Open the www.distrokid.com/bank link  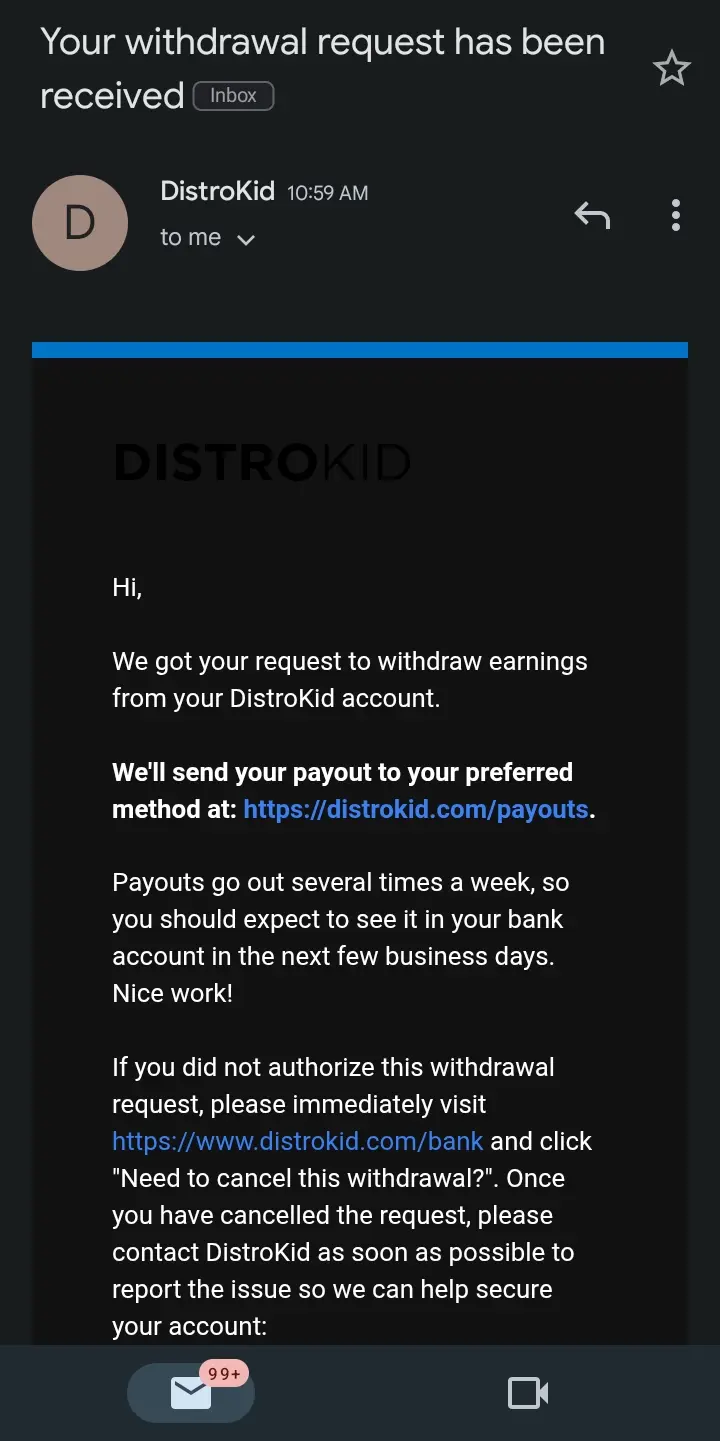(298, 1141)
